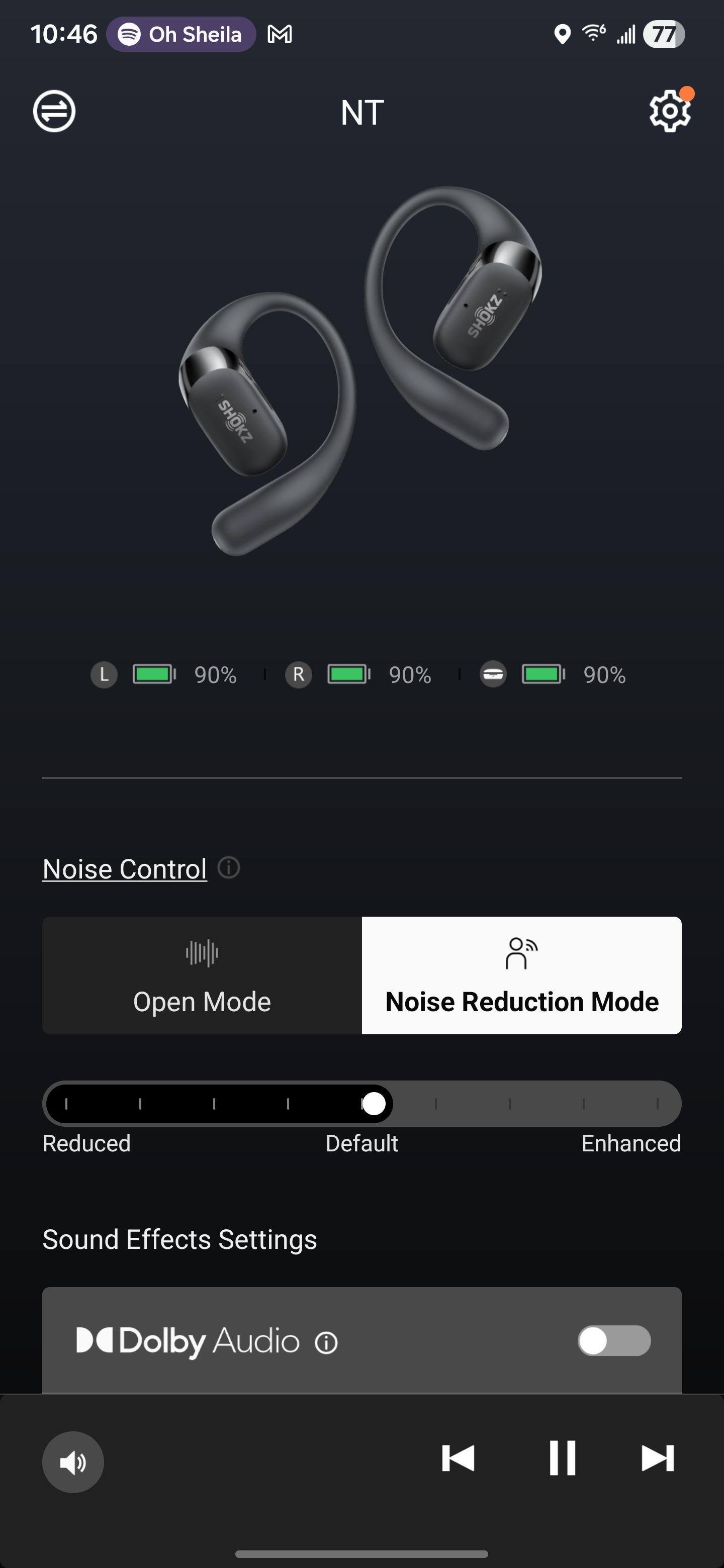Skip to the previous track
The width and height of the screenshot is (724, 1568).
tap(458, 1458)
